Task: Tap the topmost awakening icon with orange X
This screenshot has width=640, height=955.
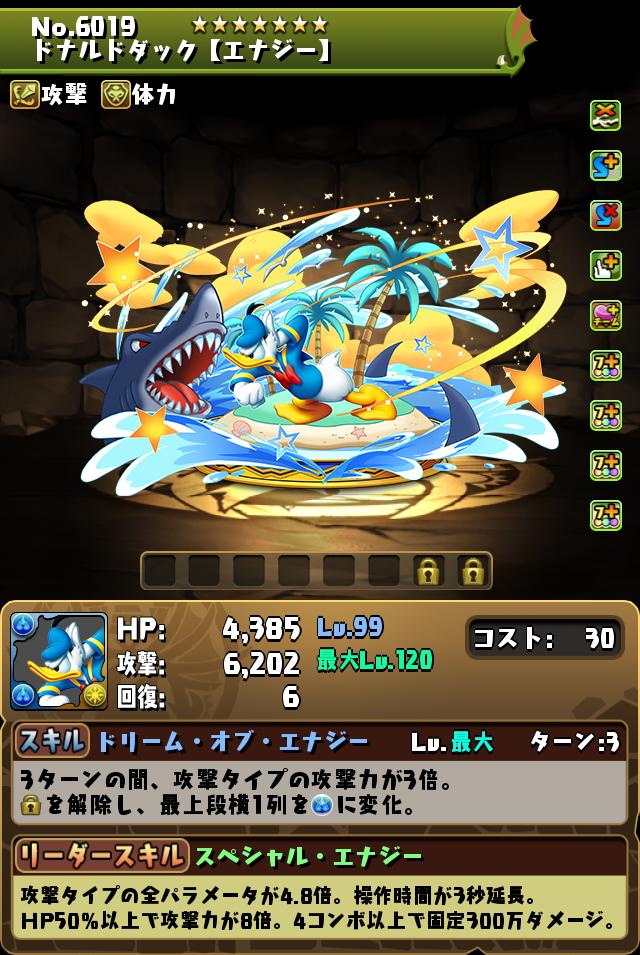Action: tap(605, 115)
